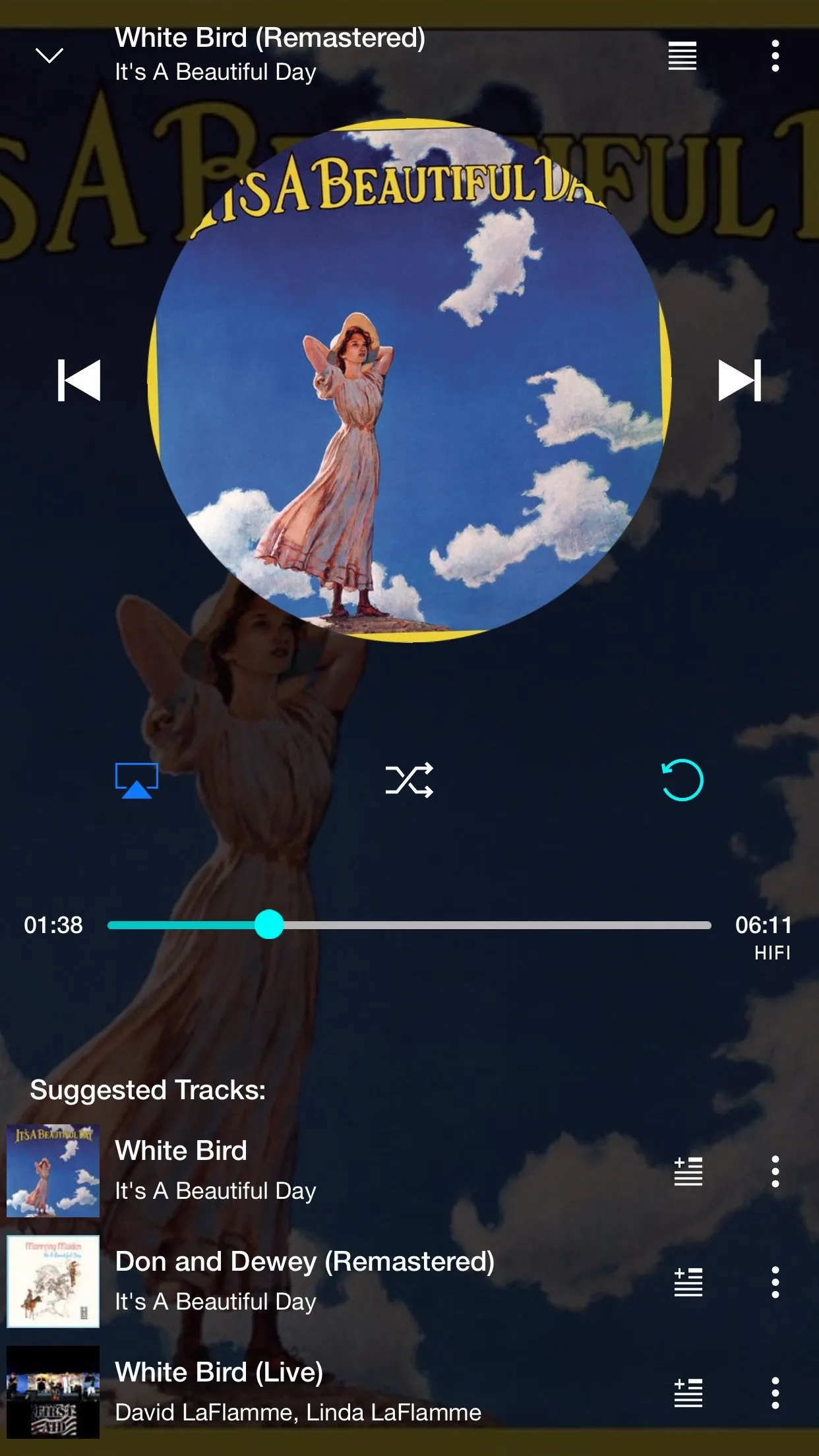Add White Bird to the queue
The height and width of the screenshot is (1456, 819).
pos(688,1172)
